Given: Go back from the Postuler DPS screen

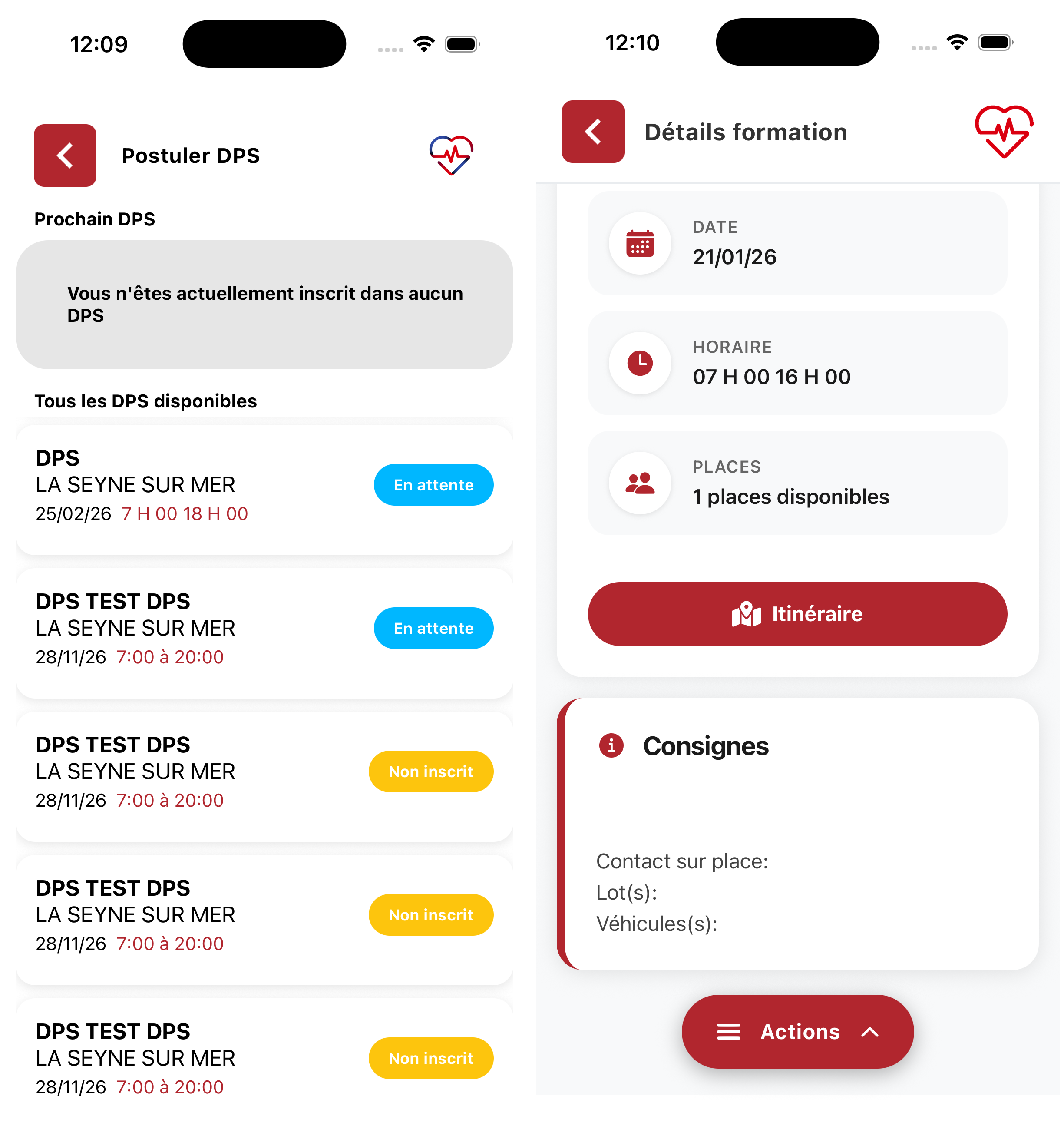Looking at the screenshot, I should pos(65,155).
